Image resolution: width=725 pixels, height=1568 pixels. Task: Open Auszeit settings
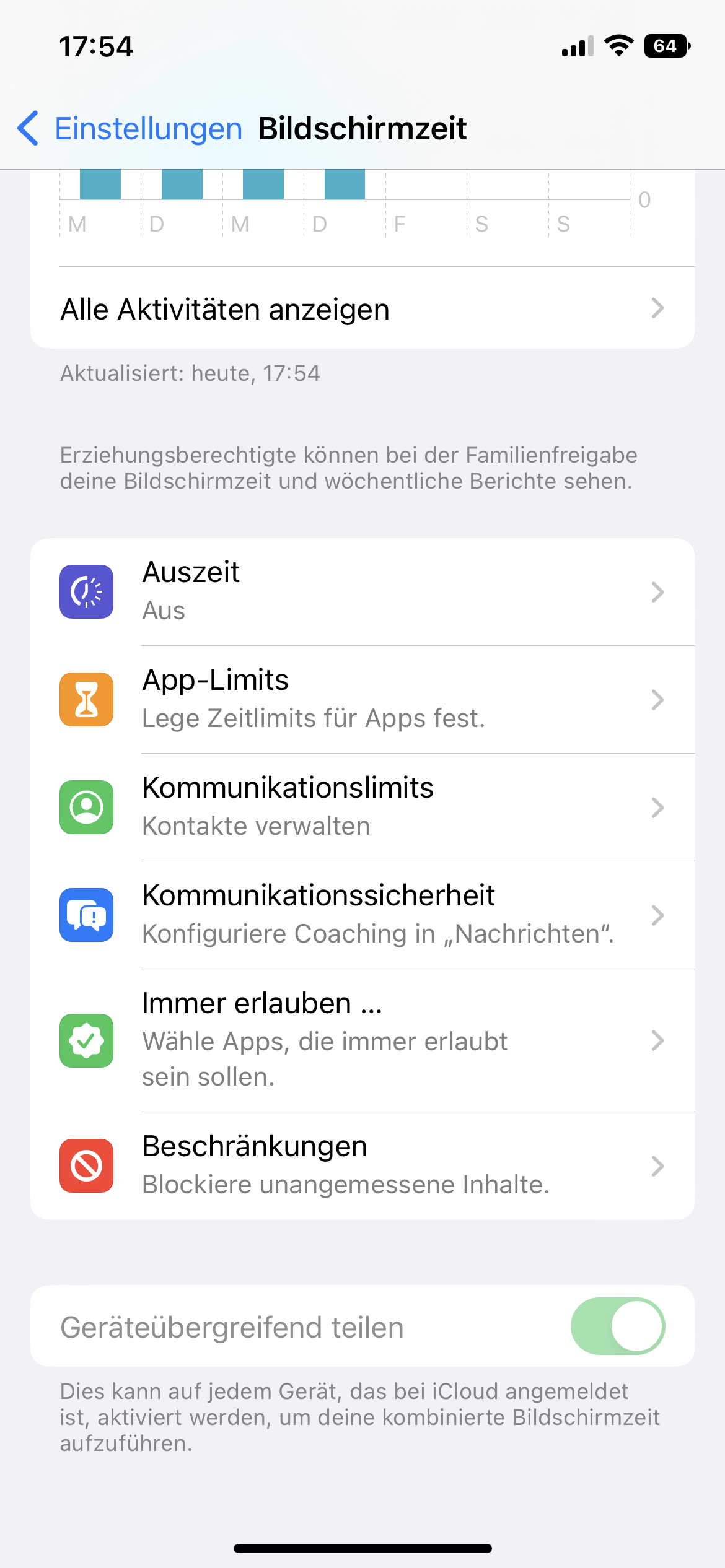click(362, 592)
